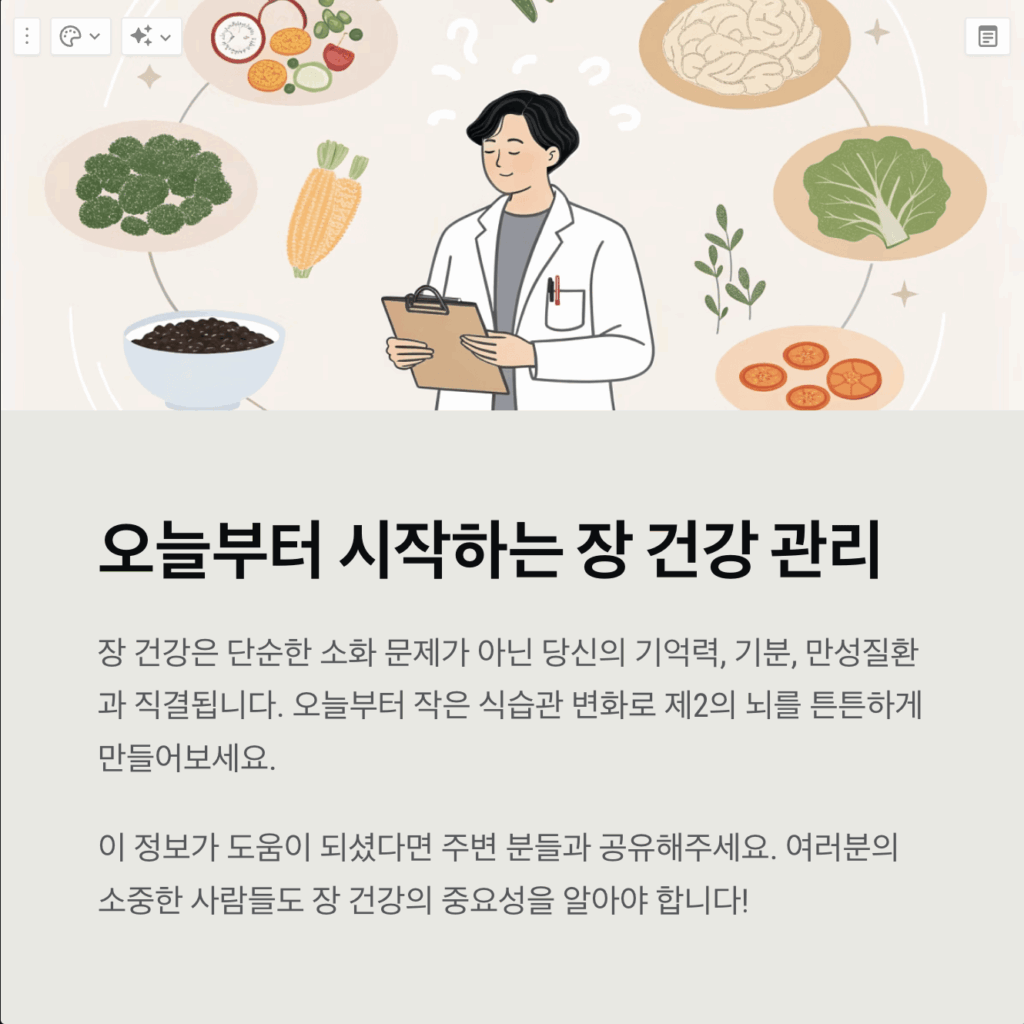The height and width of the screenshot is (1024, 1024).
Task: Open the AI sparkle edit dropdown
Action: pyautogui.click(x=151, y=37)
